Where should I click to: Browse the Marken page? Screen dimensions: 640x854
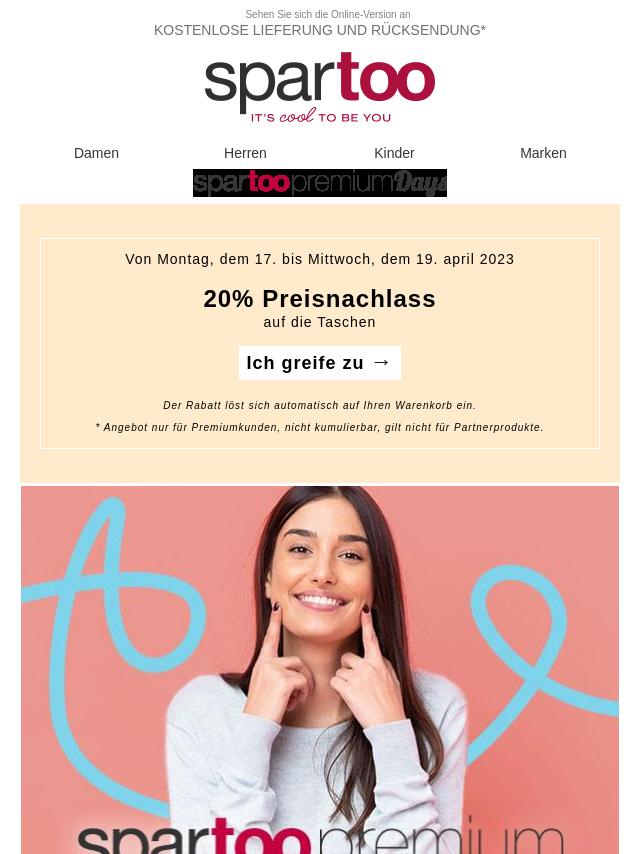pos(543,153)
